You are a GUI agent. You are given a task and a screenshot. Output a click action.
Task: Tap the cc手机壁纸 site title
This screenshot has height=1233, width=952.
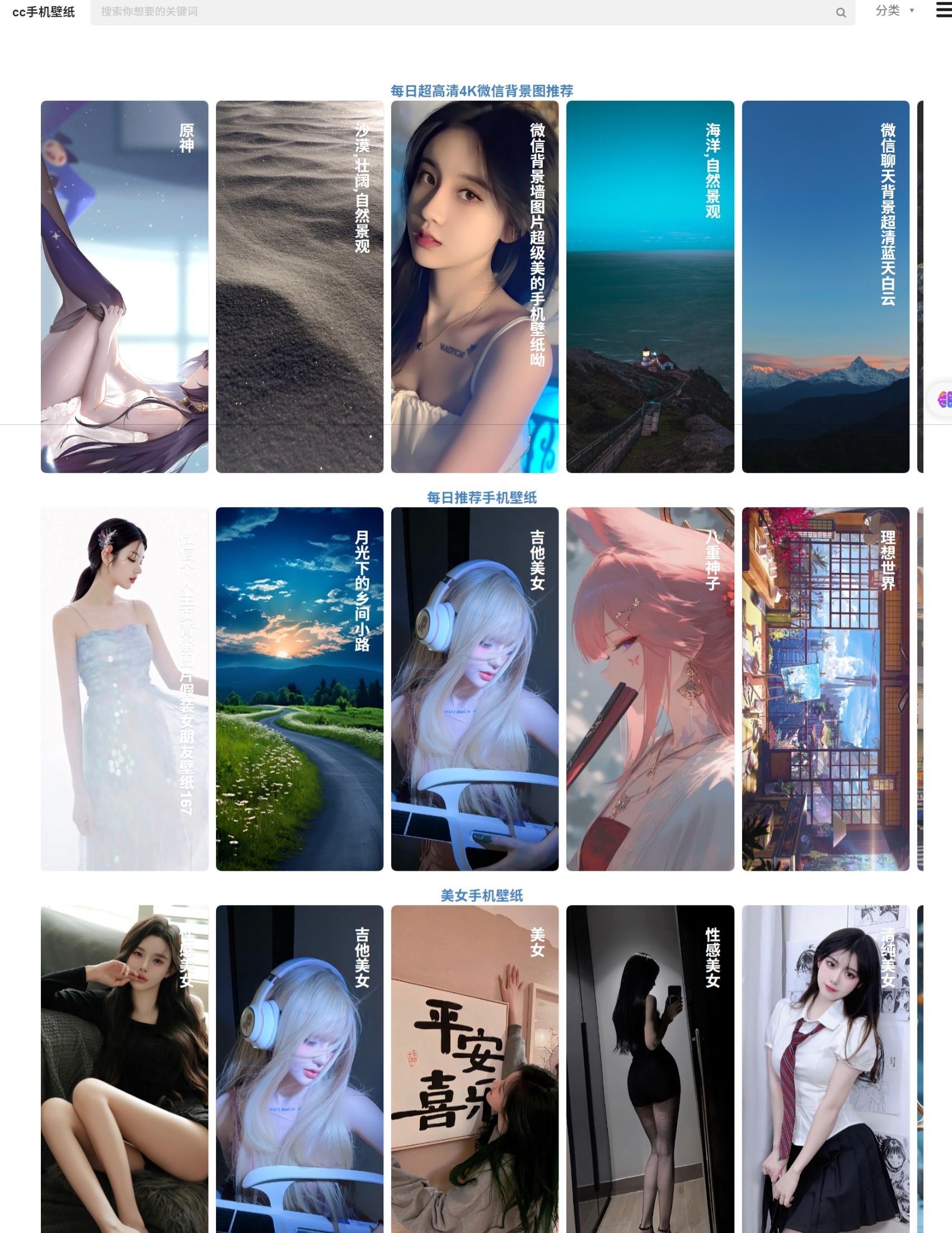pyautogui.click(x=44, y=12)
